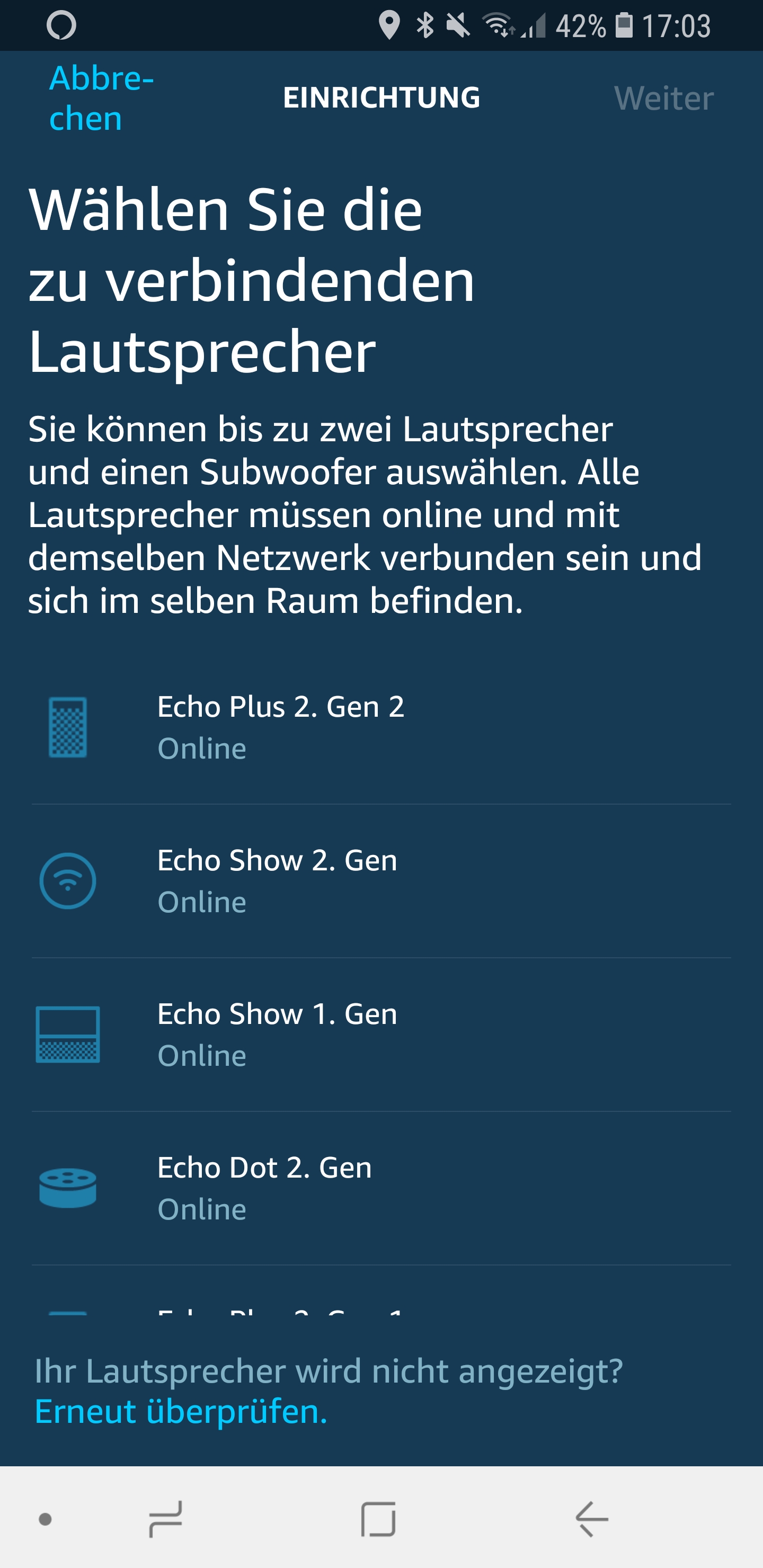
Task: Tap Erneut überprüfen link
Action: pyautogui.click(x=181, y=1411)
